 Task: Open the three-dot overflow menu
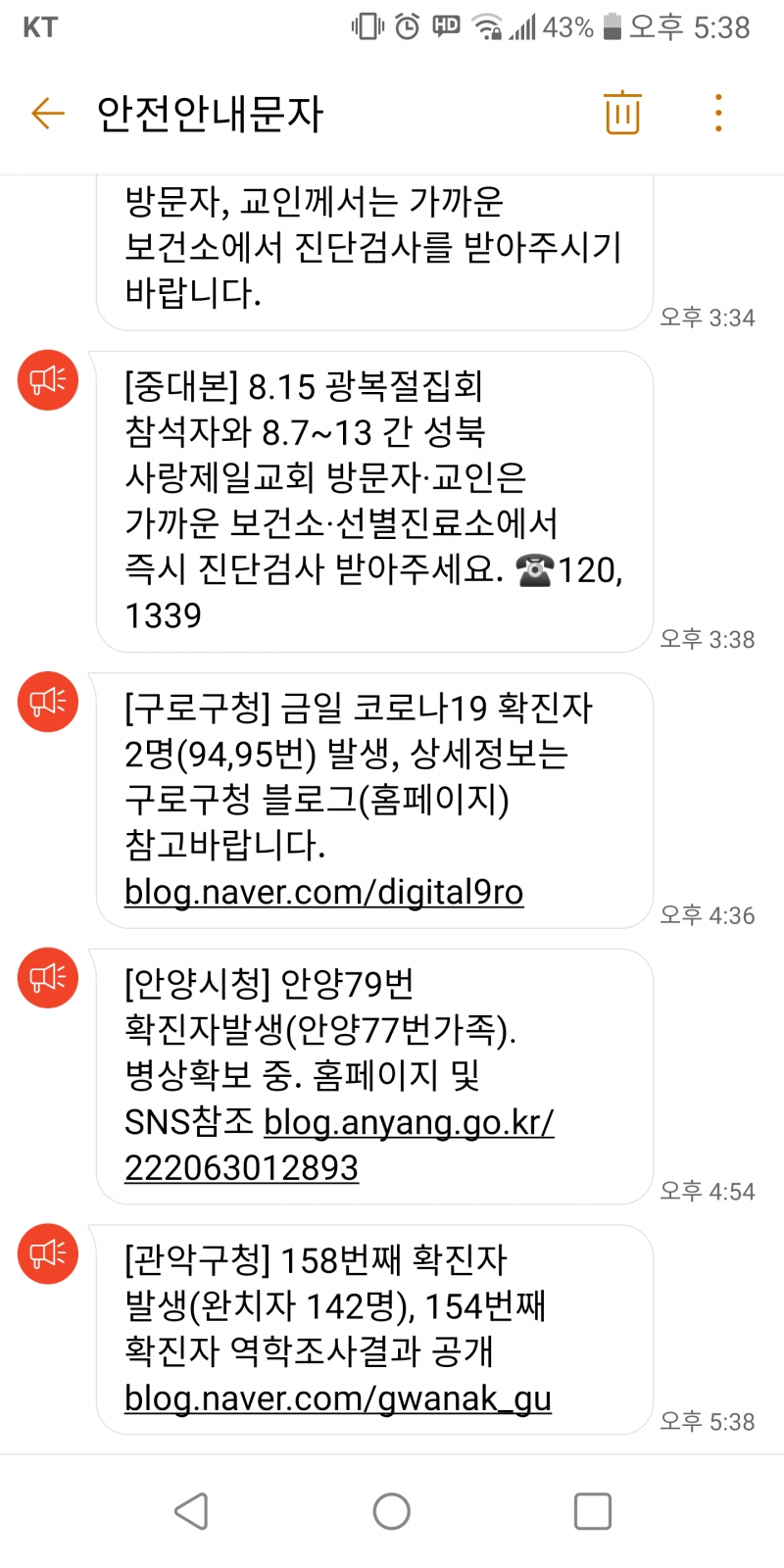[x=718, y=114]
